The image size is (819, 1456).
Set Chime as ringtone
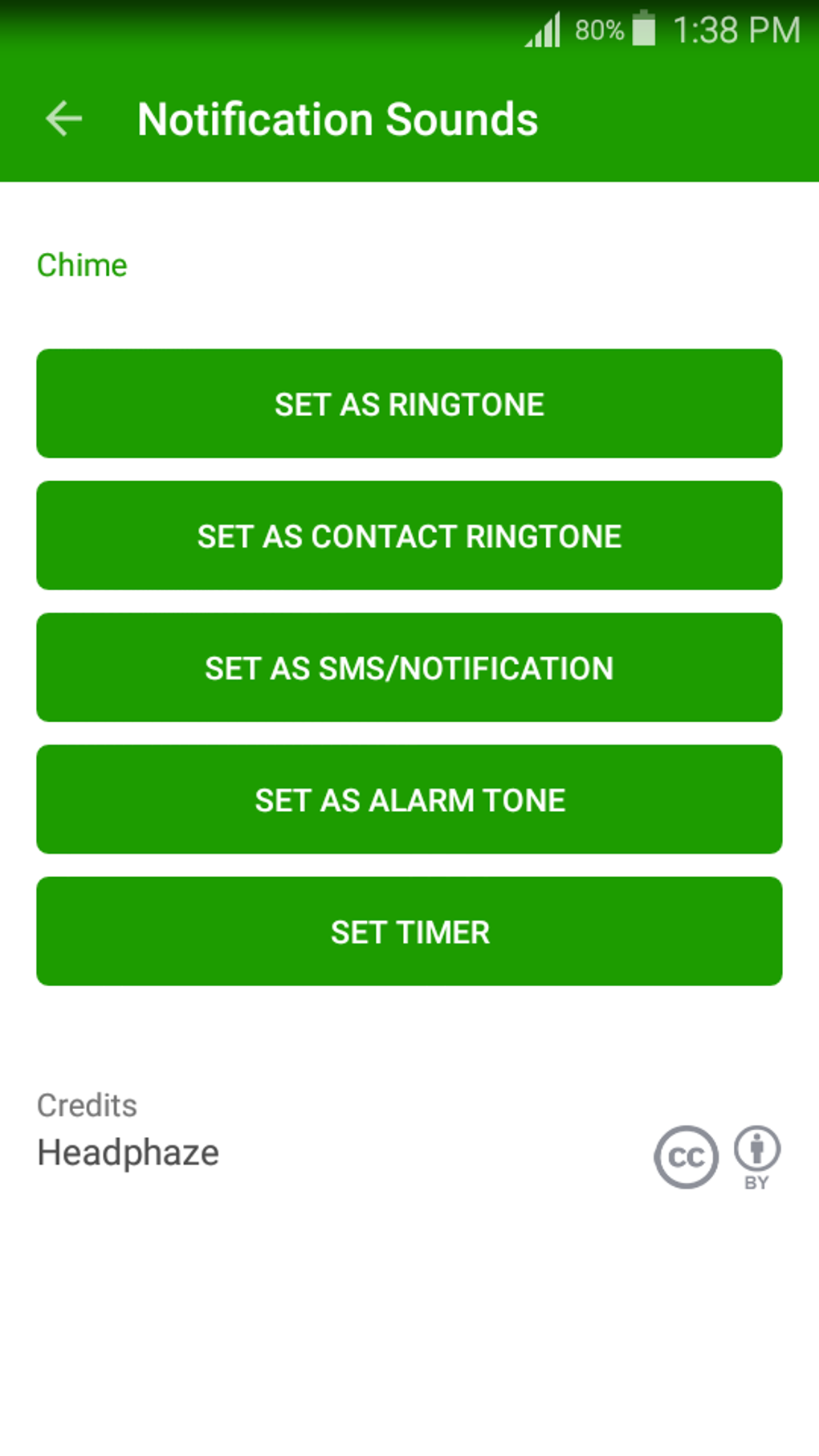pyautogui.click(x=409, y=404)
